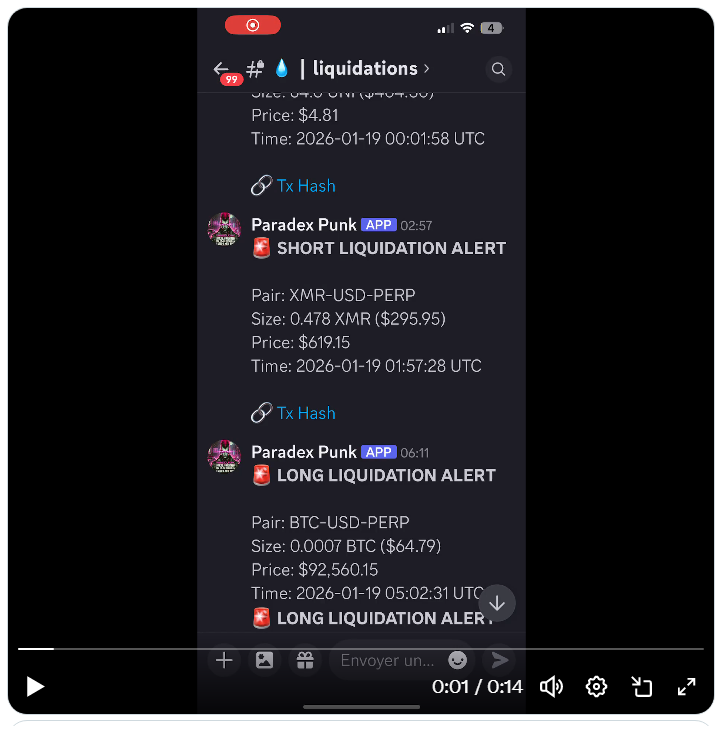726x730 pixels.
Task: Enter fullscreen mode
Action: (687, 686)
